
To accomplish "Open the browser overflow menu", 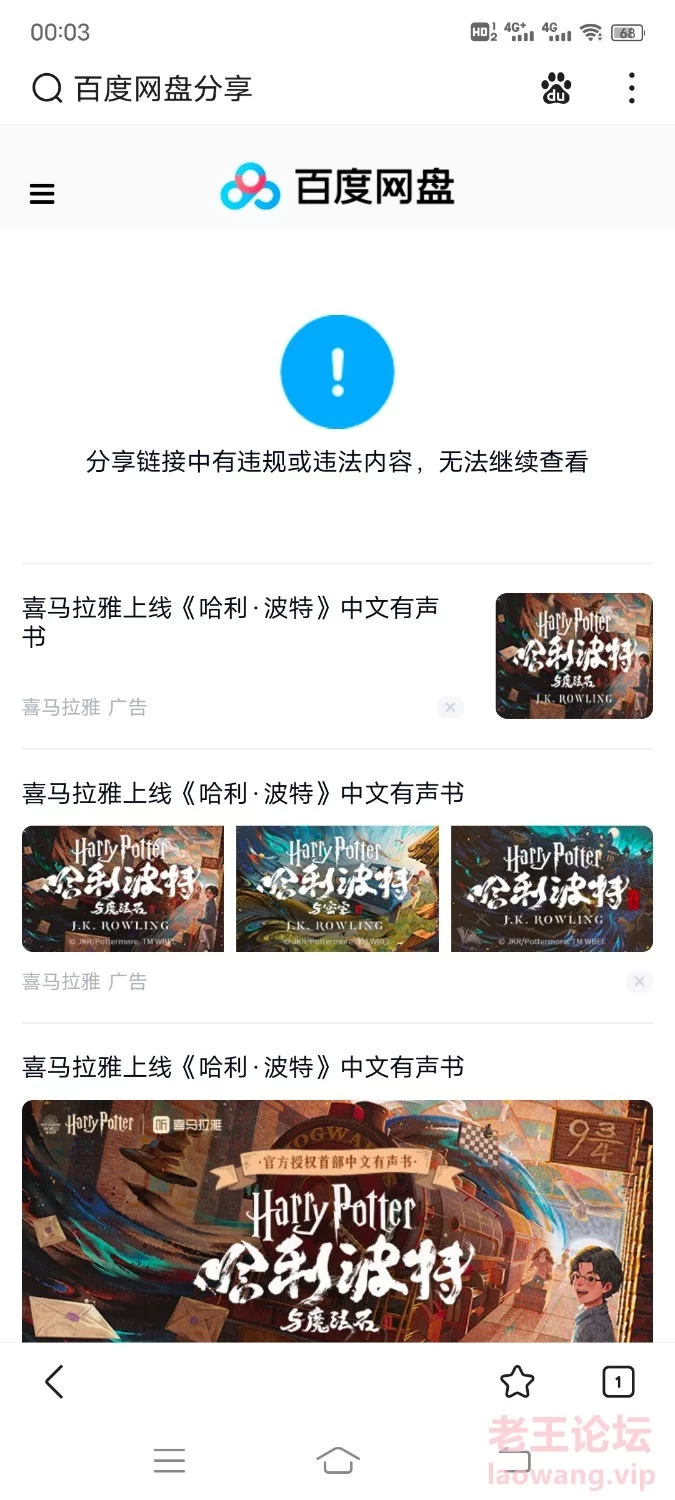I will coord(631,89).
